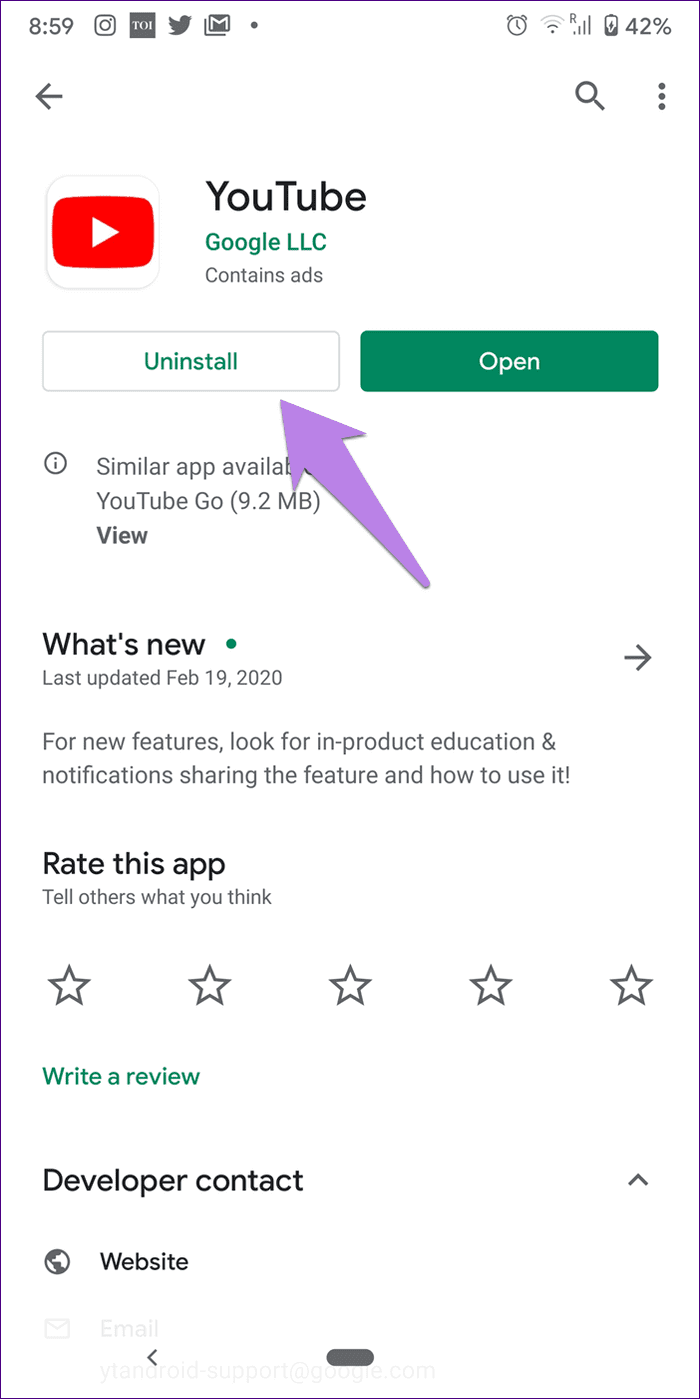
Task: Open the overflow menu
Action: [x=661, y=96]
